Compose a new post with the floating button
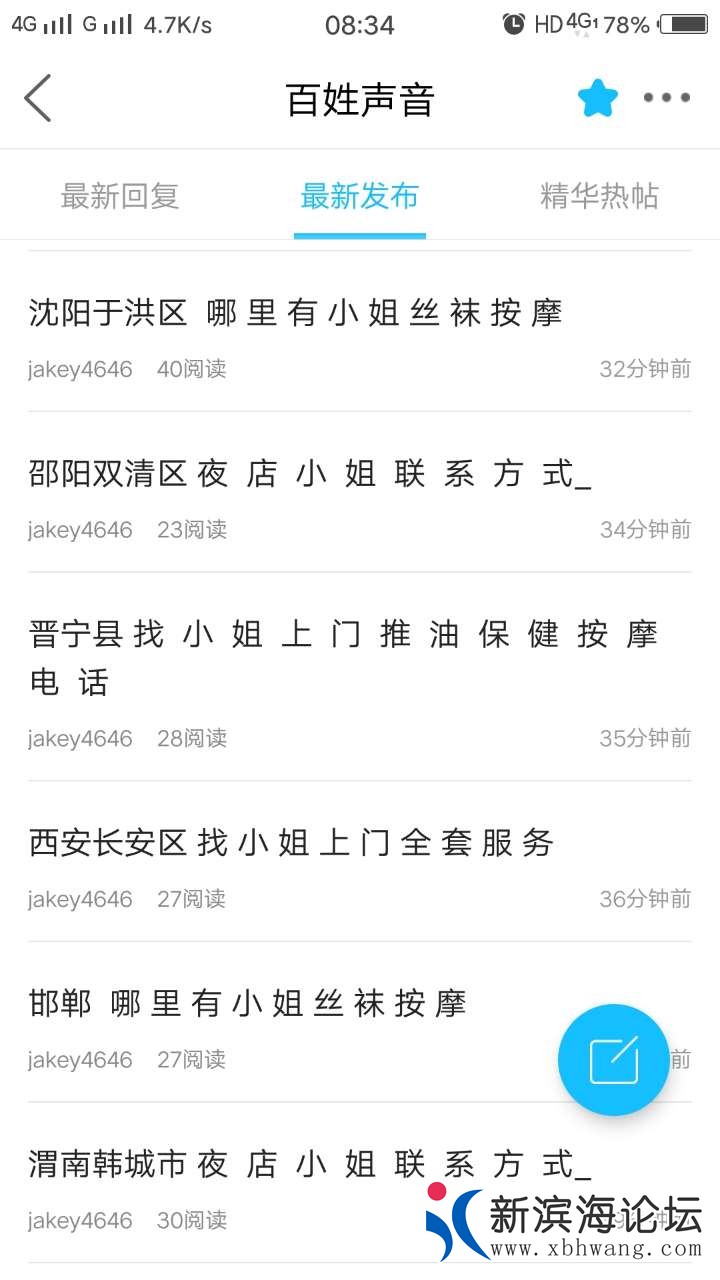The width and height of the screenshot is (720, 1280). click(x=613, y=1060)
